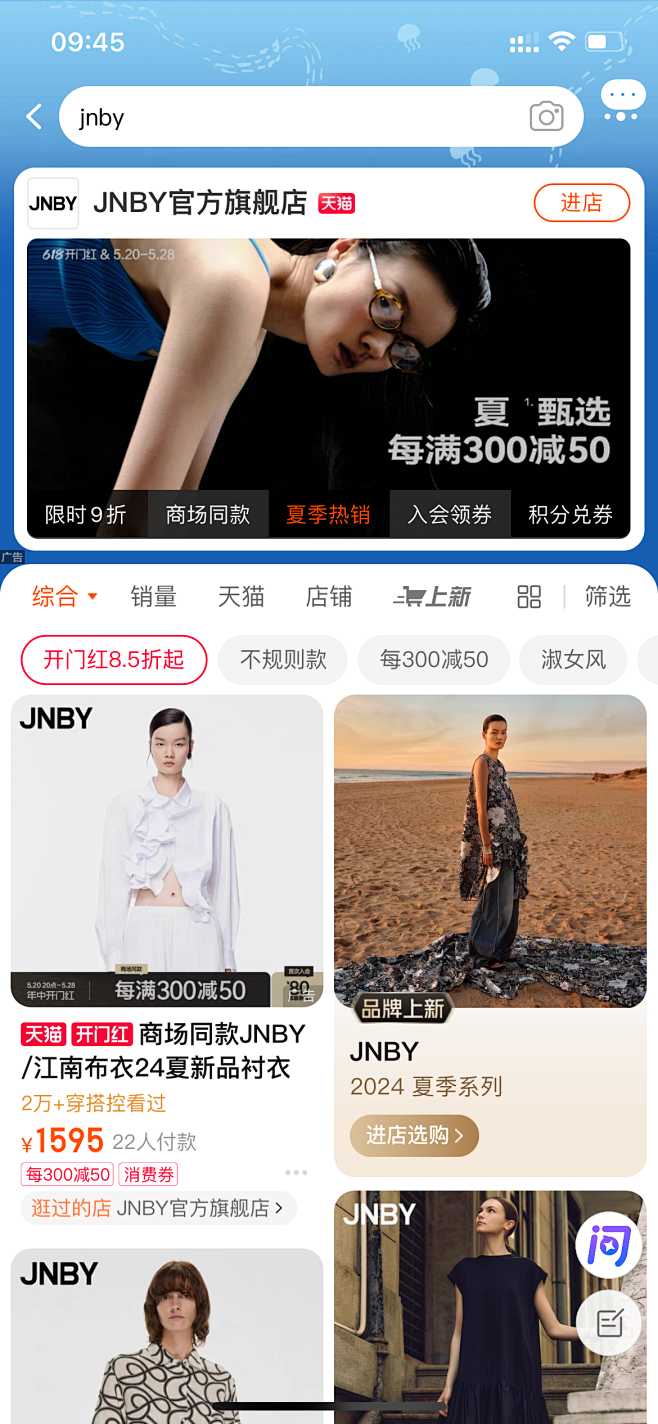Toggle grid layout view icon
The width and height of the screenshot is (658, 1424).
529,597
